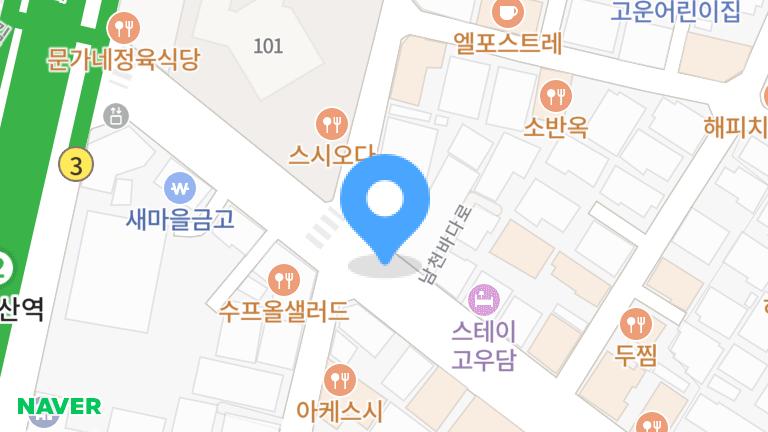This screenshot has width=768, height=432.
Task: Open the 두찜 restaurant marker
Action: 635,324
